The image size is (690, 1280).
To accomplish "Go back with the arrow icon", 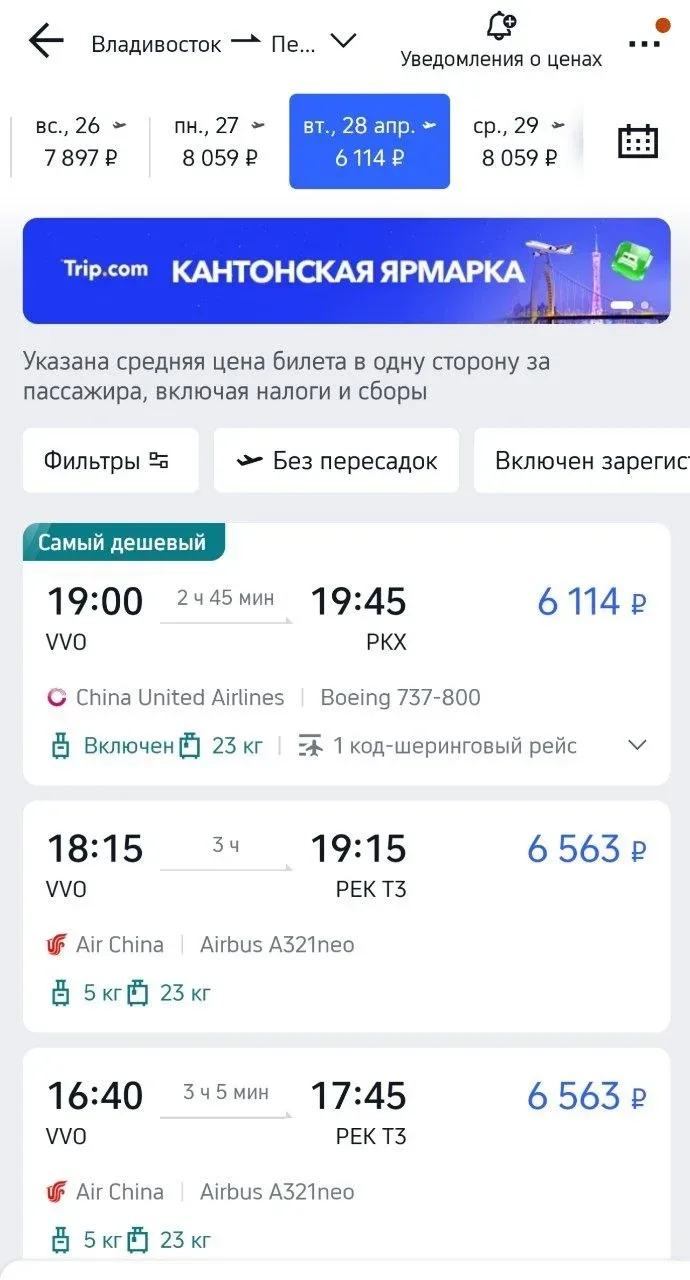I will 46,42.
